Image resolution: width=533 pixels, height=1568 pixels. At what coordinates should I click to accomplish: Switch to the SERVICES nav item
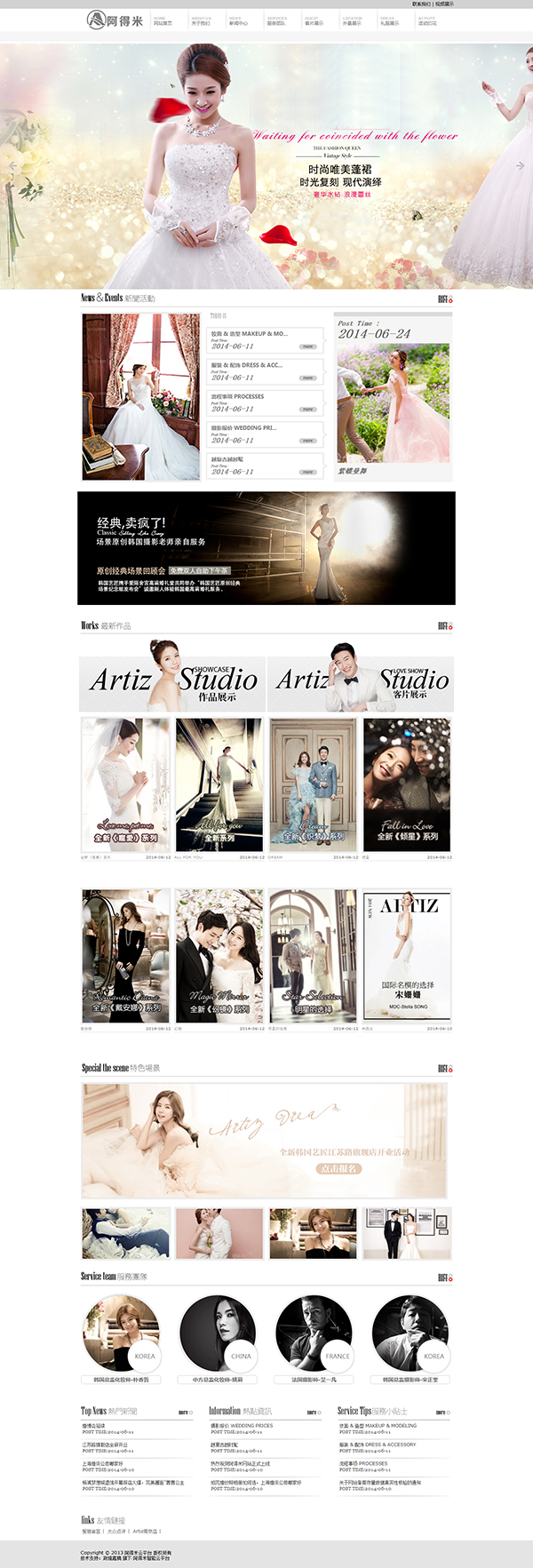pyautogui.click(x=276, y=20)
